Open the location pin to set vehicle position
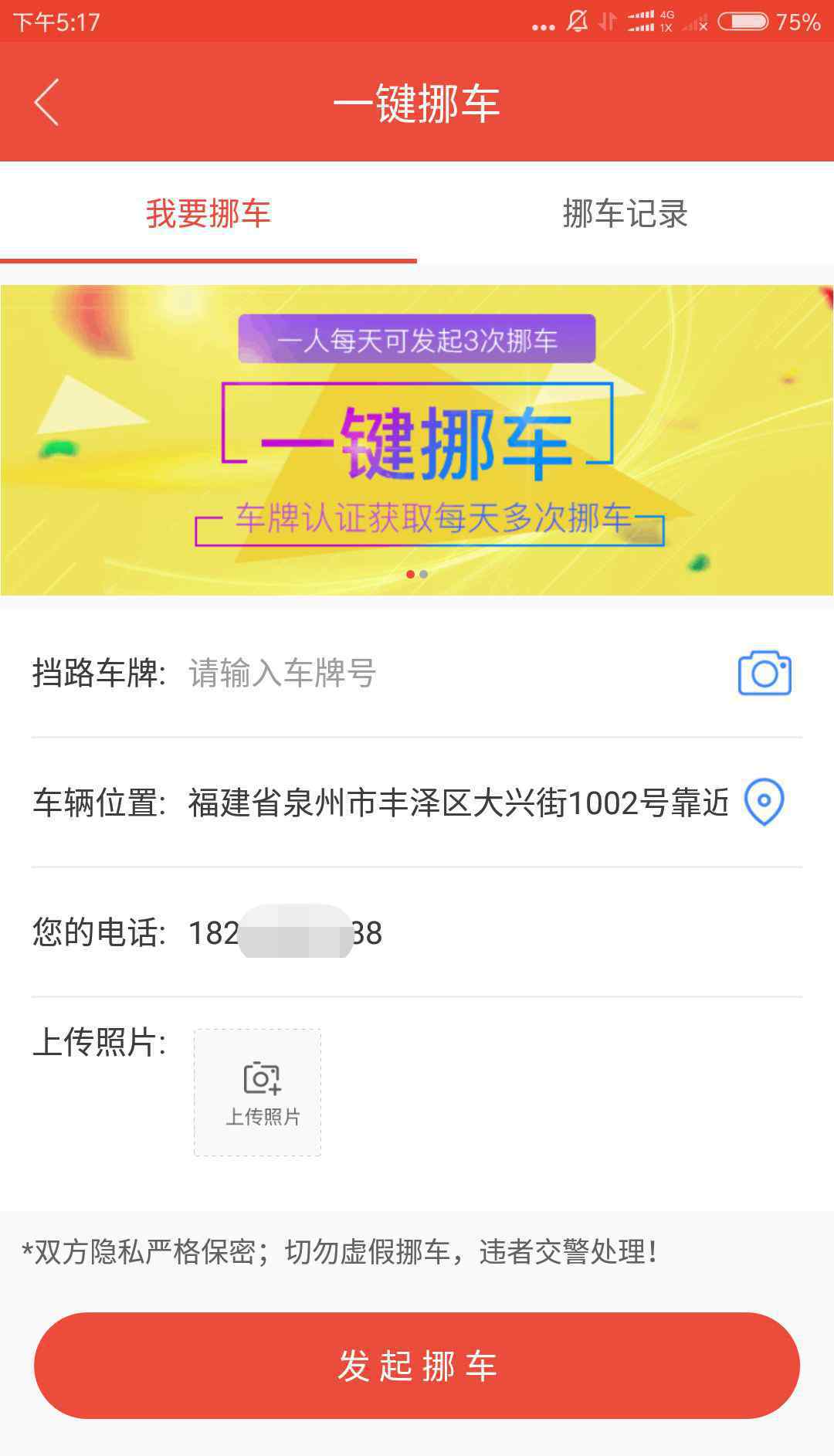The image size is (834, 1456). pos(764,802)
